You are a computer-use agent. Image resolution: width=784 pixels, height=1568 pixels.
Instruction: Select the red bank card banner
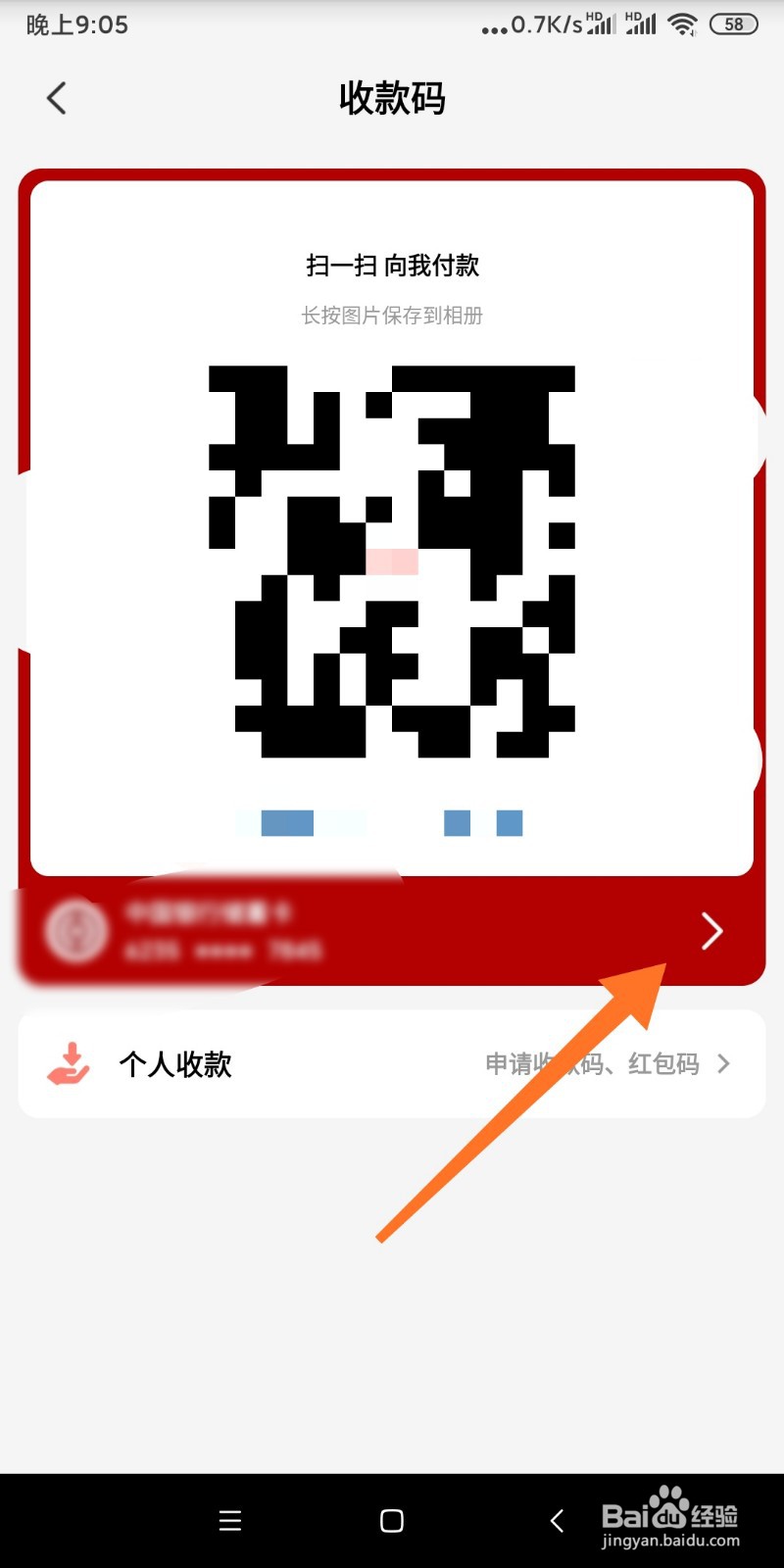tap(391, 931)
